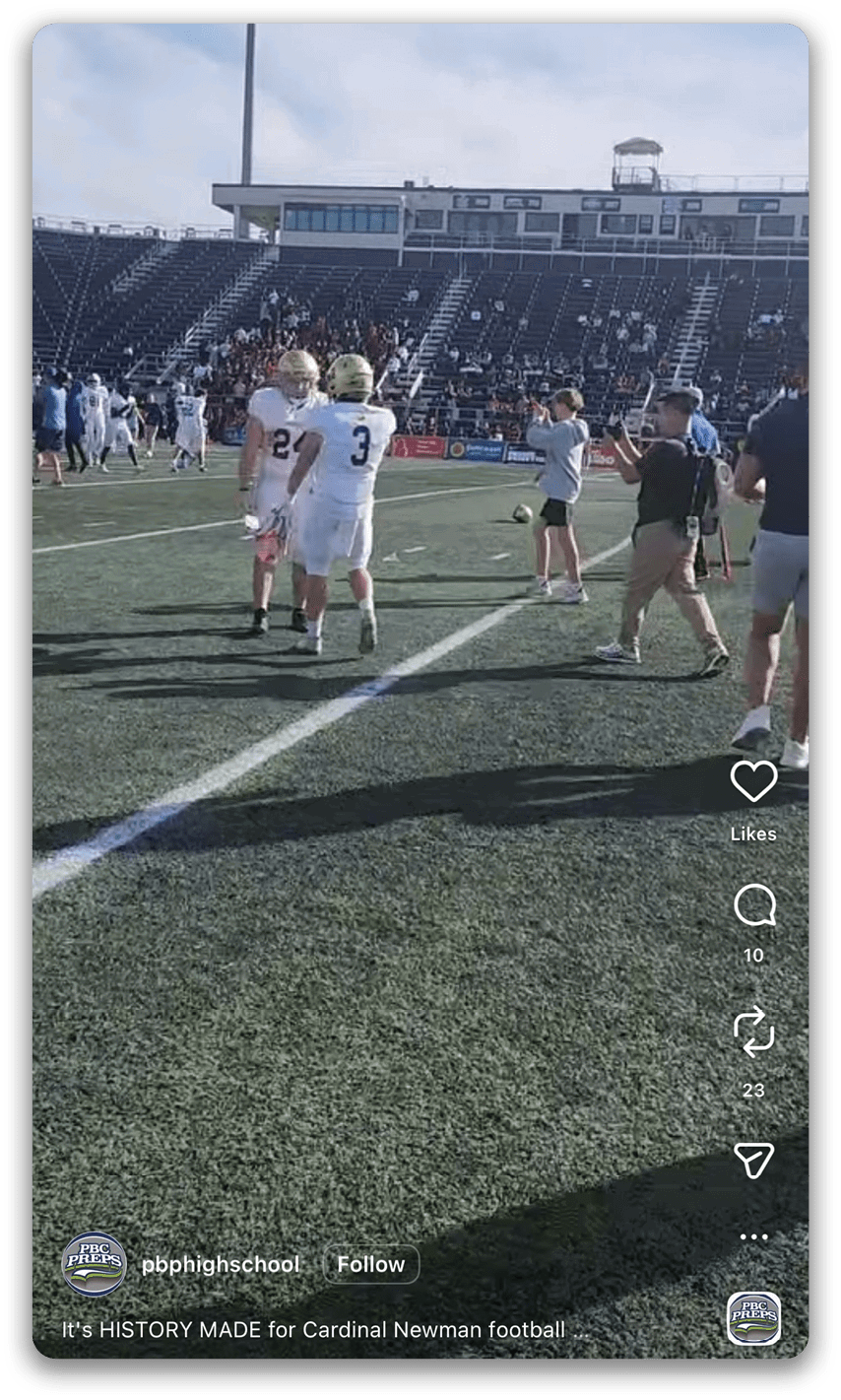This screenshot has height=1400, width=841.
Task: Repost this reel
Action: [x=754, y=1032]
